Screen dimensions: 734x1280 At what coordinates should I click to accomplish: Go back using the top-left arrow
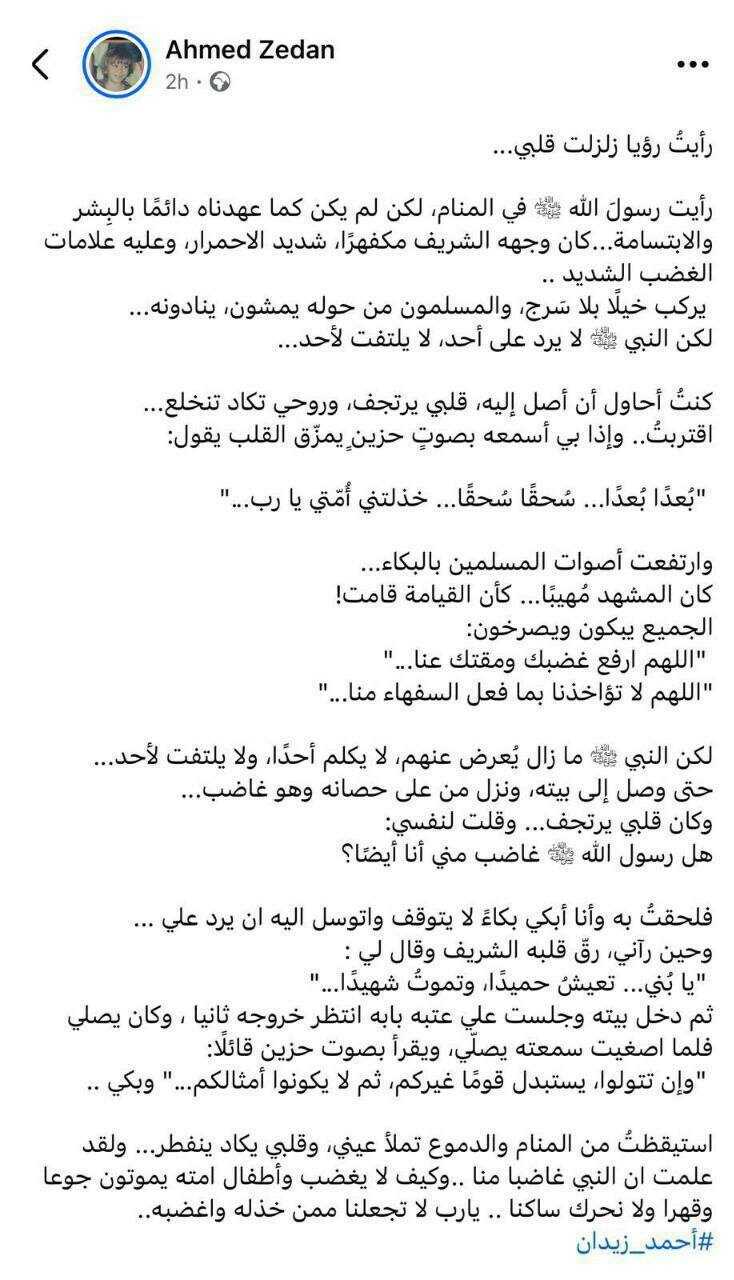tap(40, 64)
